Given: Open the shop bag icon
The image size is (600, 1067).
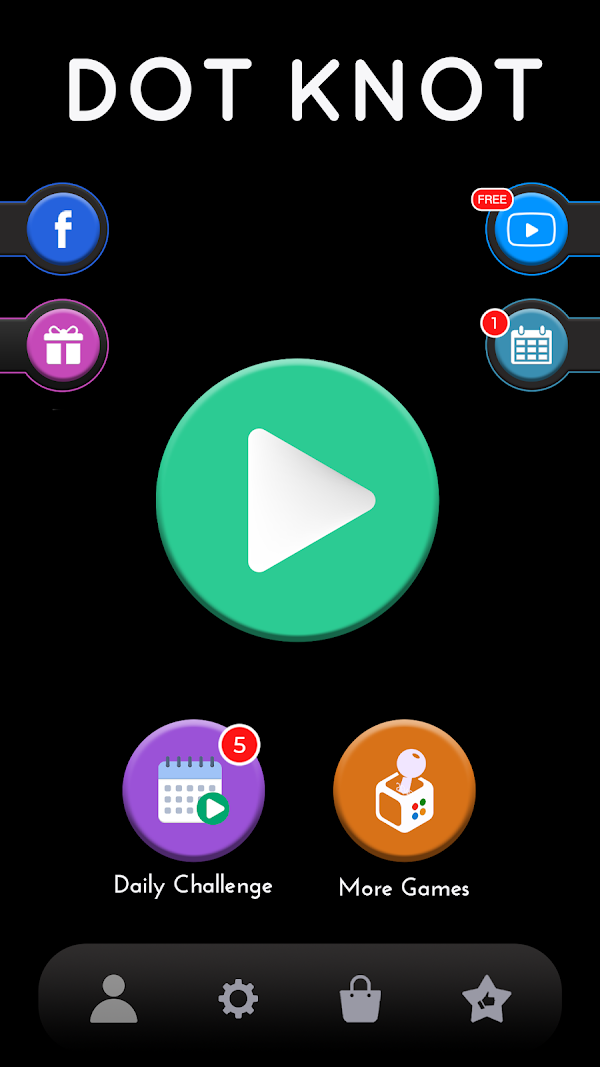Looking at the screenshot, I should coord(360,999).
